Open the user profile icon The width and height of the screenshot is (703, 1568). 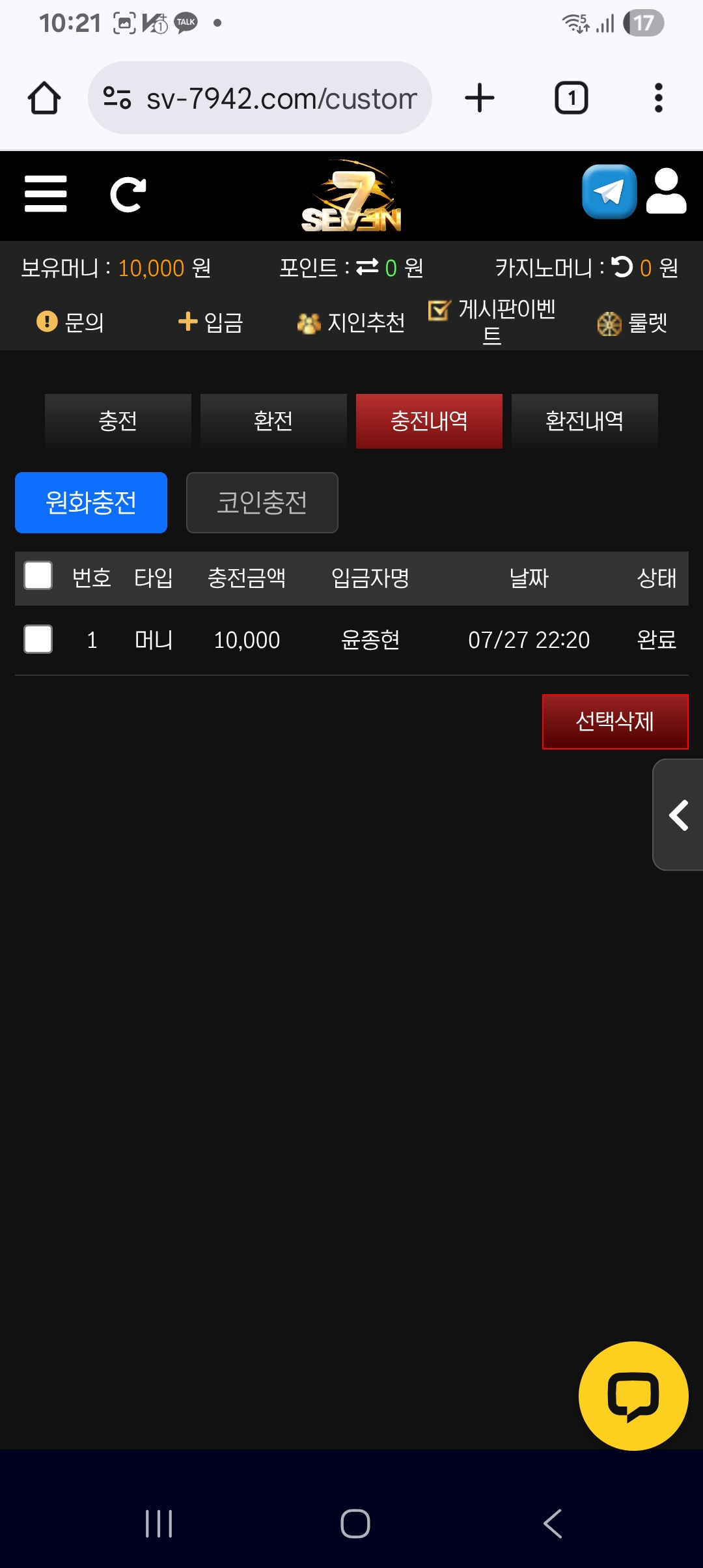tap(667, 192)
